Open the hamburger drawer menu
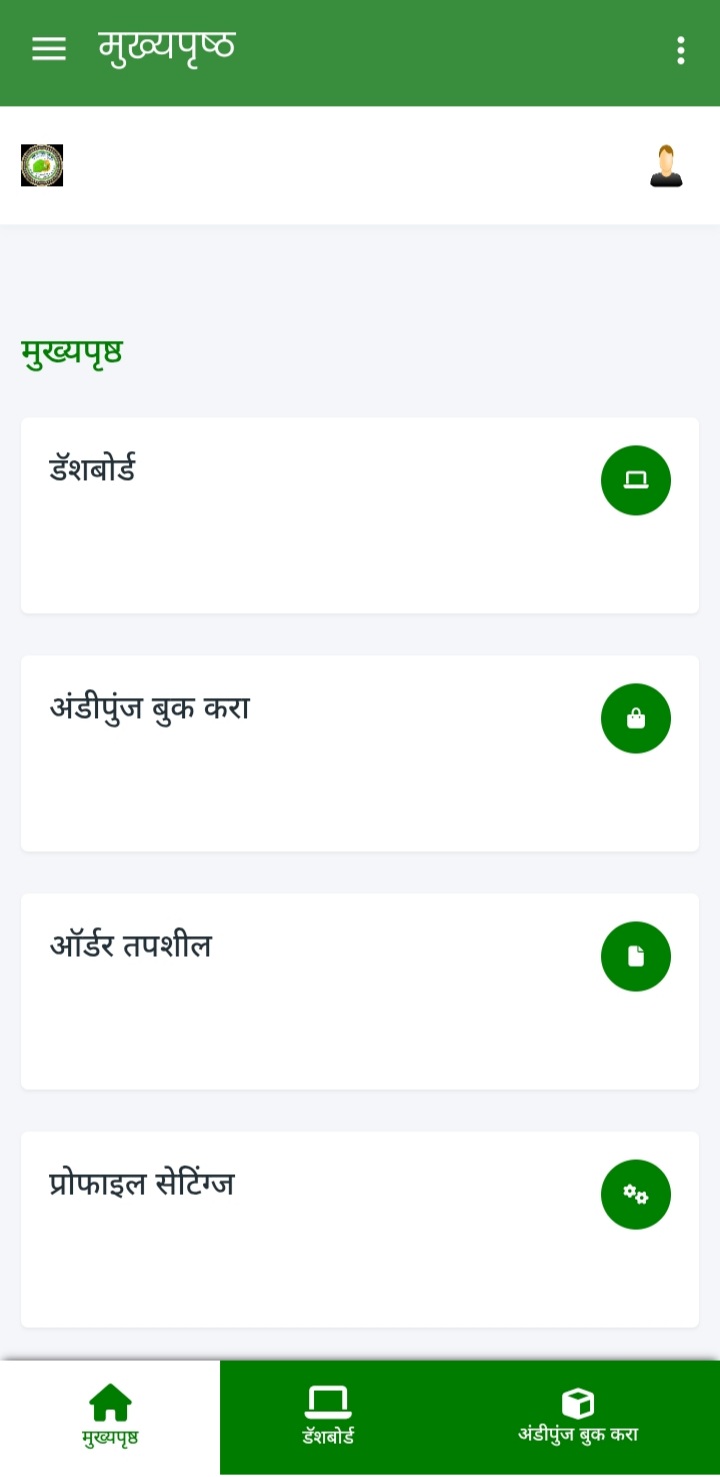 (x=49, y=50)
